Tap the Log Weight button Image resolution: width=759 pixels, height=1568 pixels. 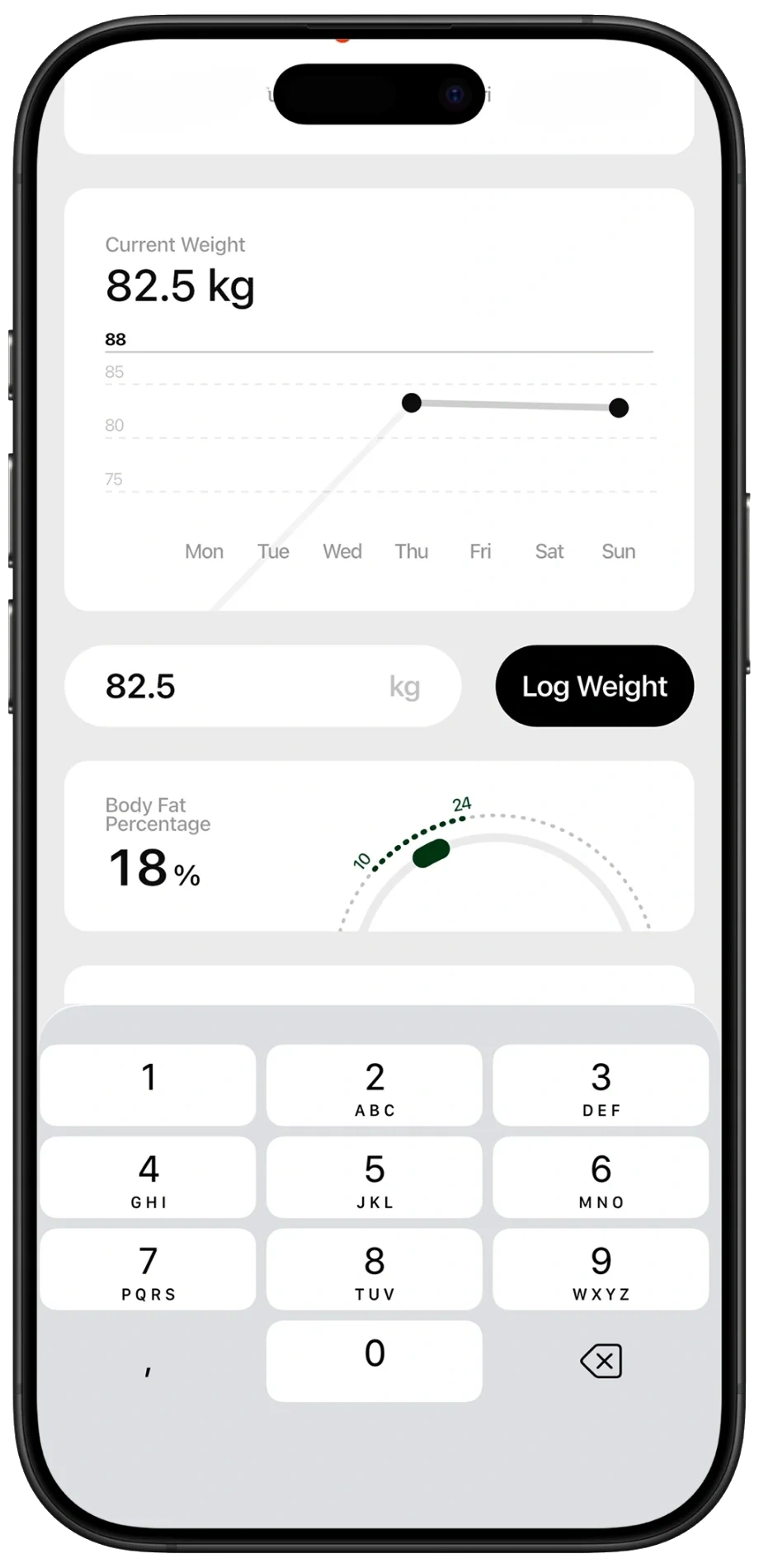point(594,686)
